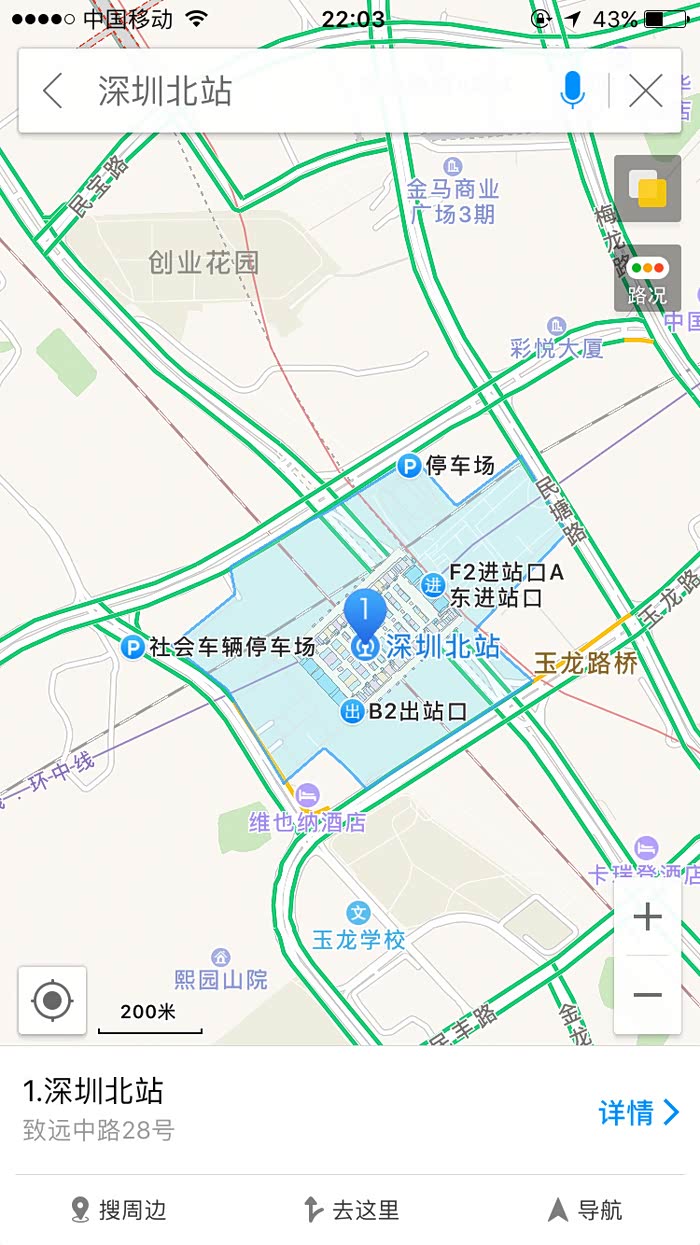Viewport: 700px width, 1245px height.
Task: Get directions with 去这里
Action: pos(351,1210)
